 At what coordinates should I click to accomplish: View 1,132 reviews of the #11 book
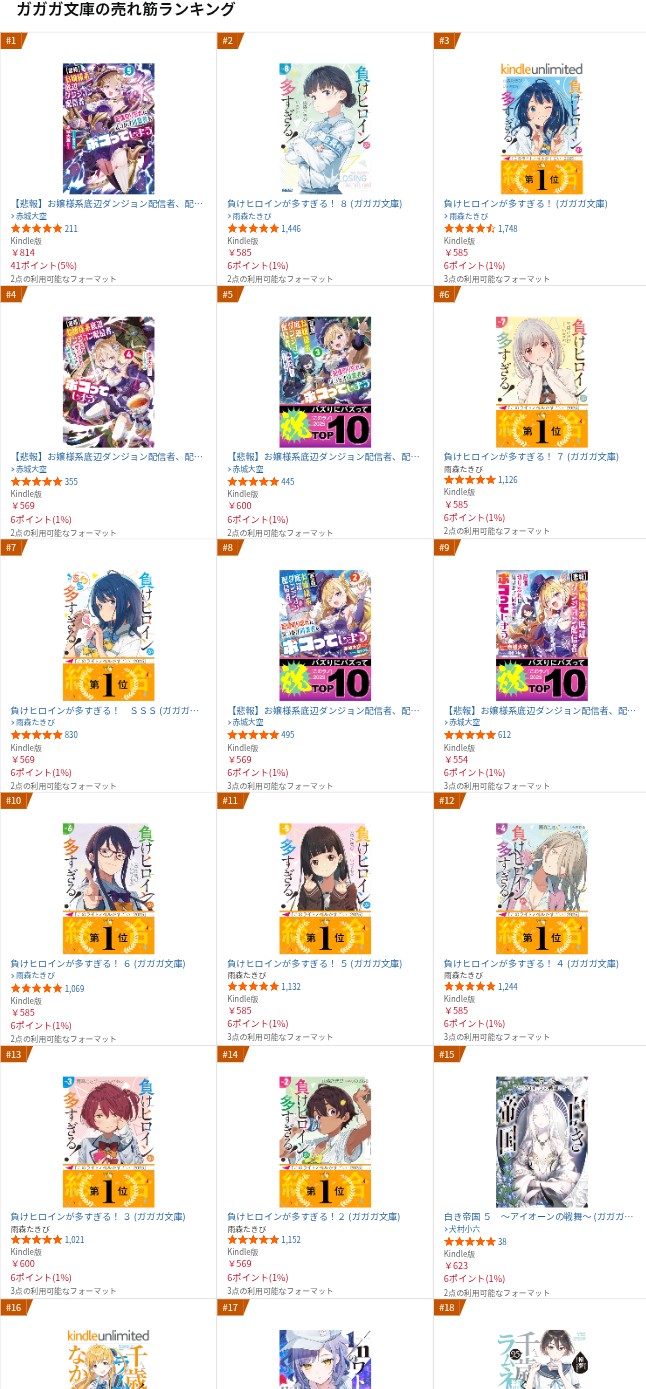click(290, 988)
